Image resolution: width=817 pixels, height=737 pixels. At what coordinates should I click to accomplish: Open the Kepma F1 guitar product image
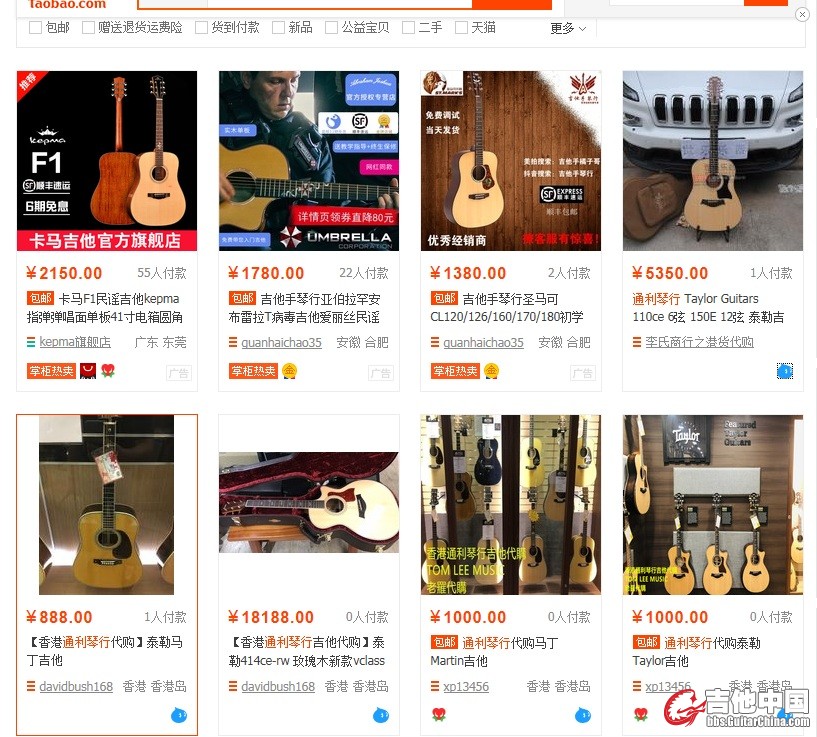coord(107,160)
